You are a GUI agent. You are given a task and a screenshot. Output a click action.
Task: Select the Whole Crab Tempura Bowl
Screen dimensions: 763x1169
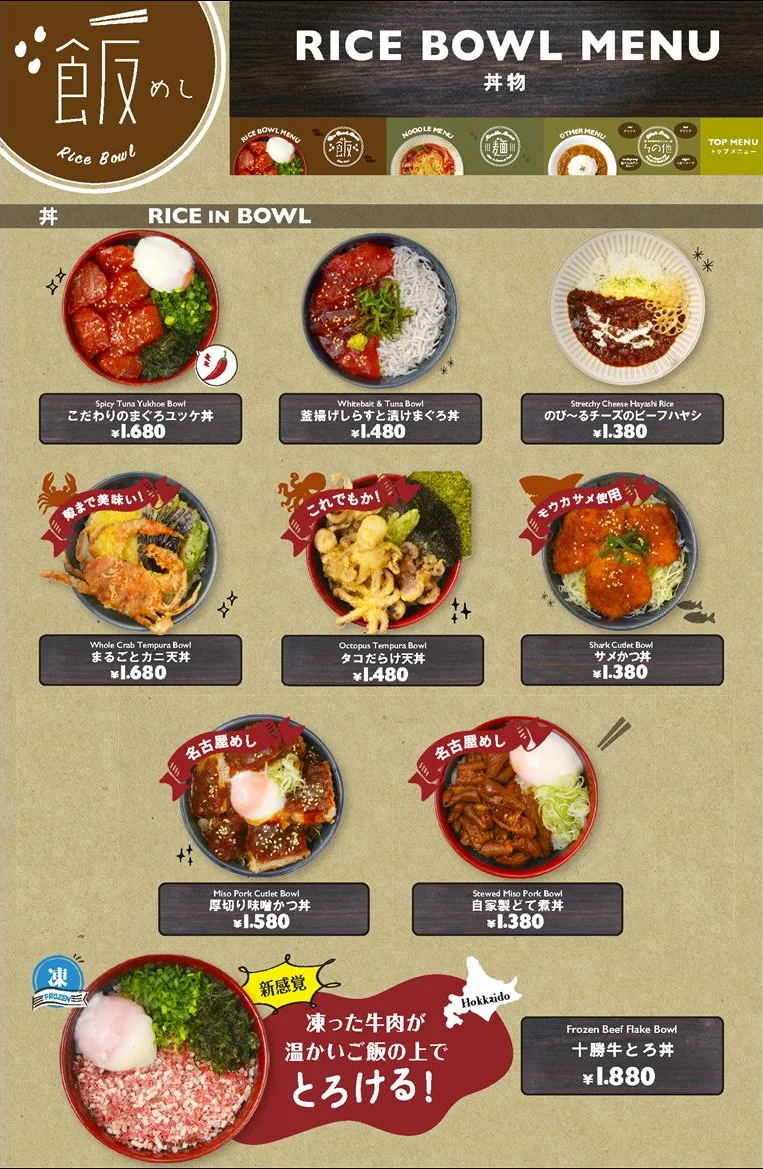(x=140, y=660)
